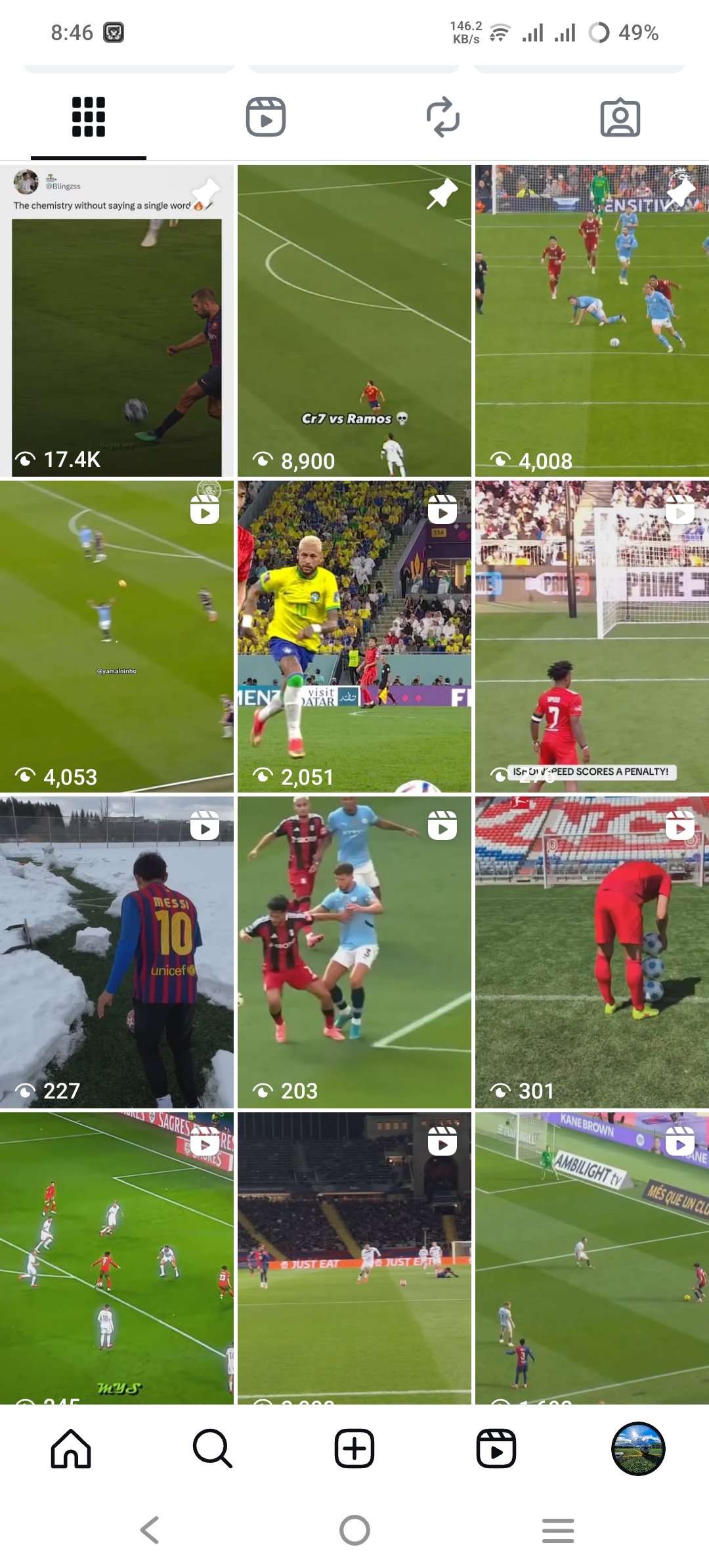Screen dimensions: 709x1568
Task: Open the profile avatar tab
Action: coord(638,1448)
